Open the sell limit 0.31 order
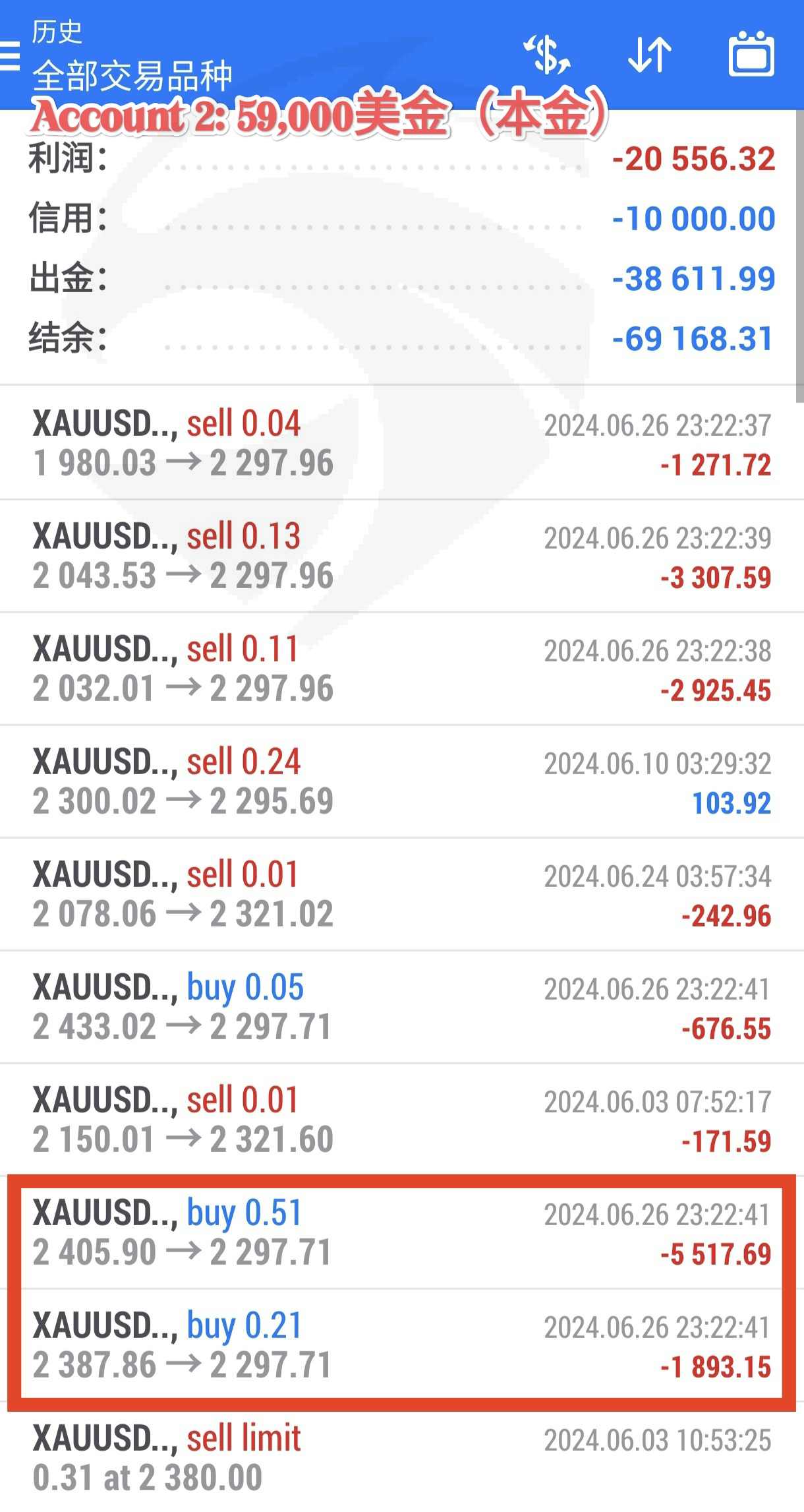Viewport: 804px width, 1512px height. pos(401,1459)
